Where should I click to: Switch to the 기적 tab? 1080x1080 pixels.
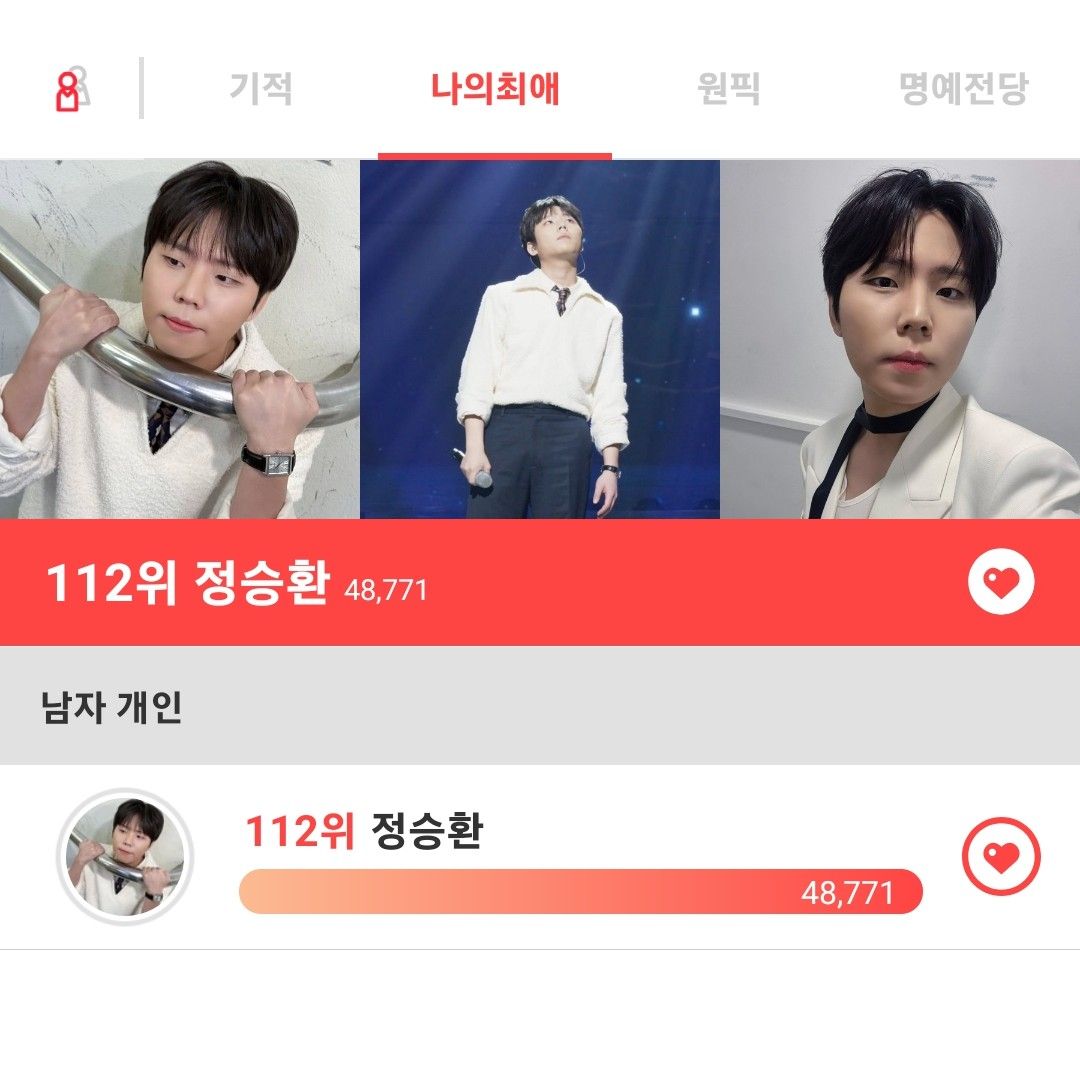pyautogui.click(x=261, y=89)
